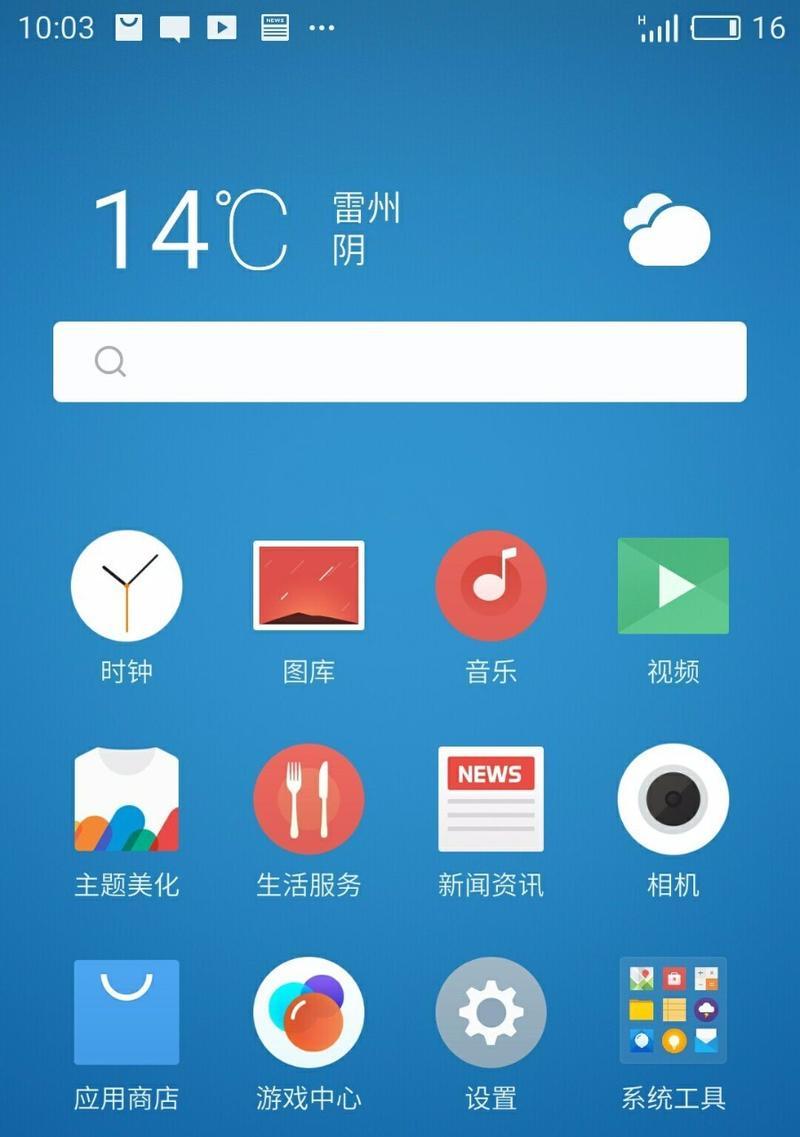Open the 时钟 clock app

tap(127, 586)
